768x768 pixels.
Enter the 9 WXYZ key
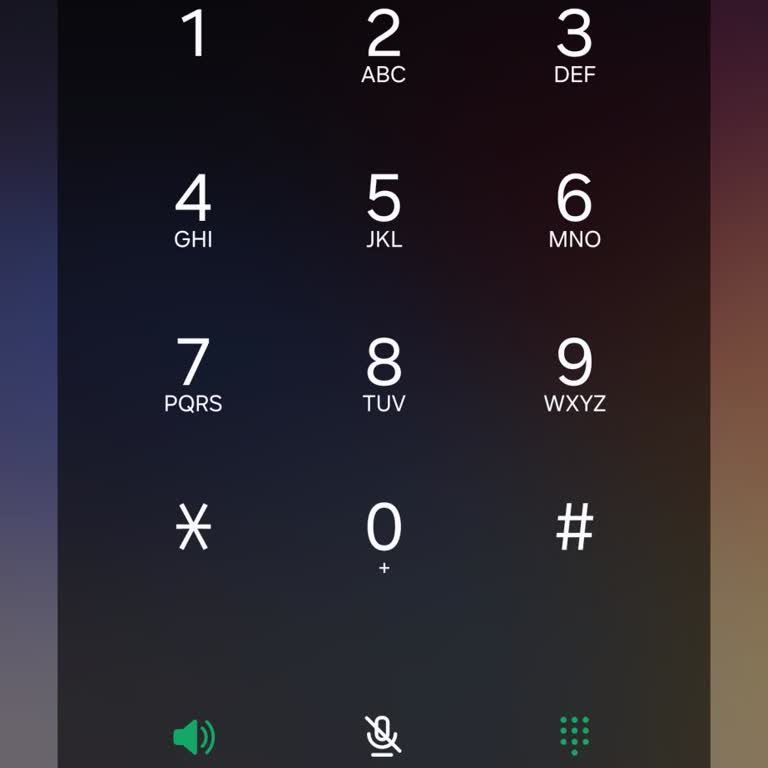(x=574, y=374)
